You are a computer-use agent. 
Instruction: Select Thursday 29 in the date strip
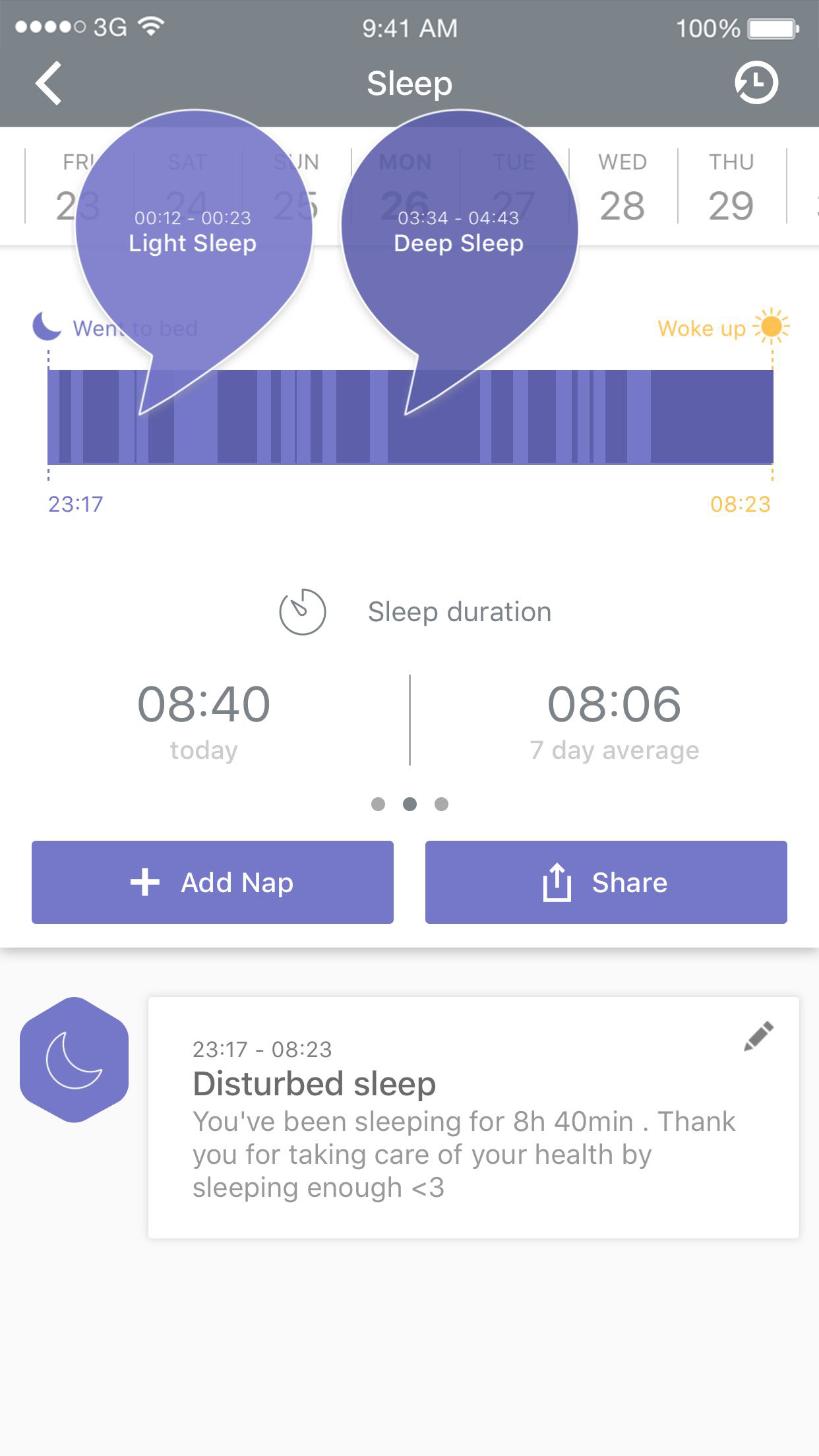click(731, 187)
